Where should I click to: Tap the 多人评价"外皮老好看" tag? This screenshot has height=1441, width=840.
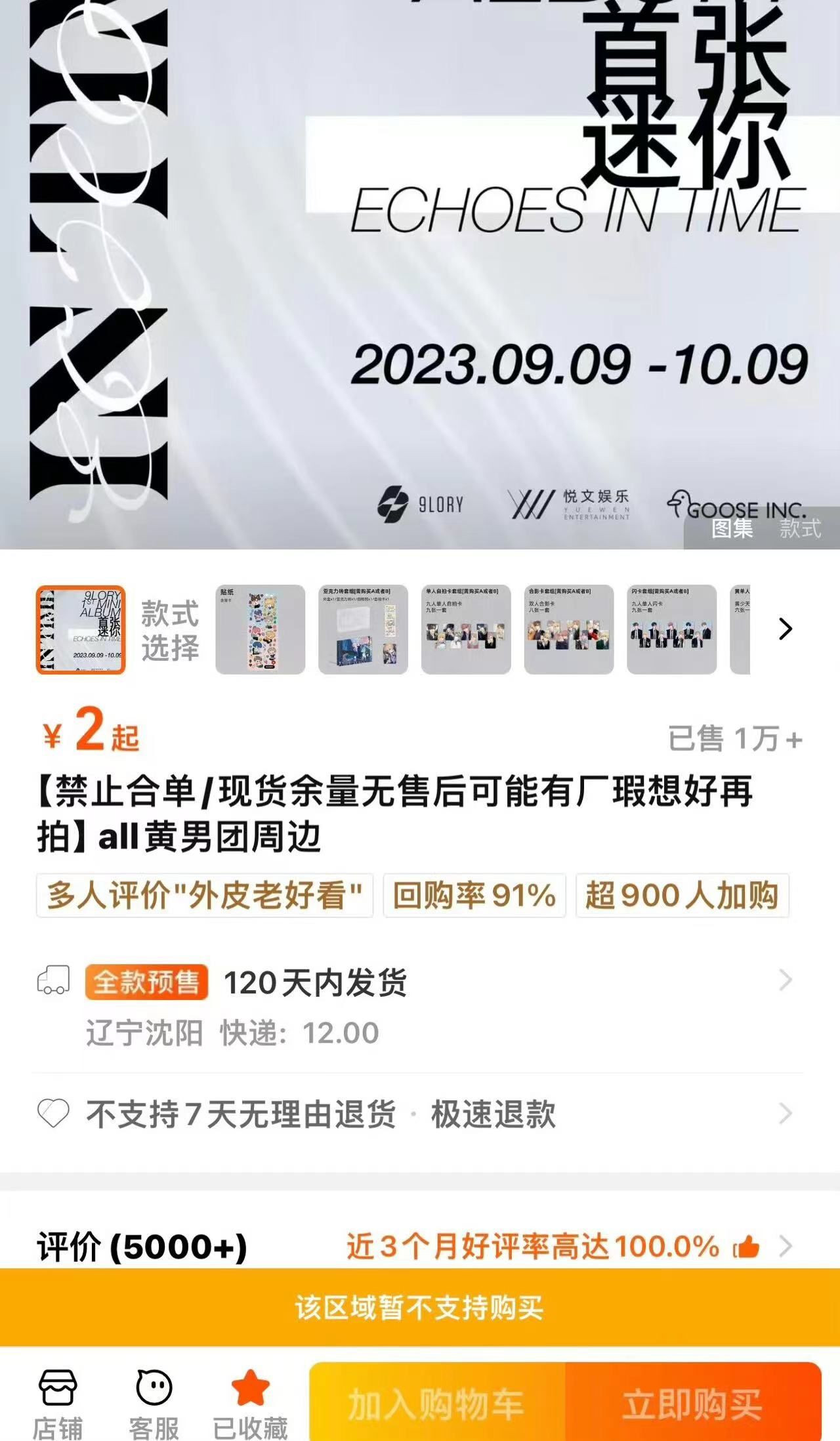click(x=204, y=895)
